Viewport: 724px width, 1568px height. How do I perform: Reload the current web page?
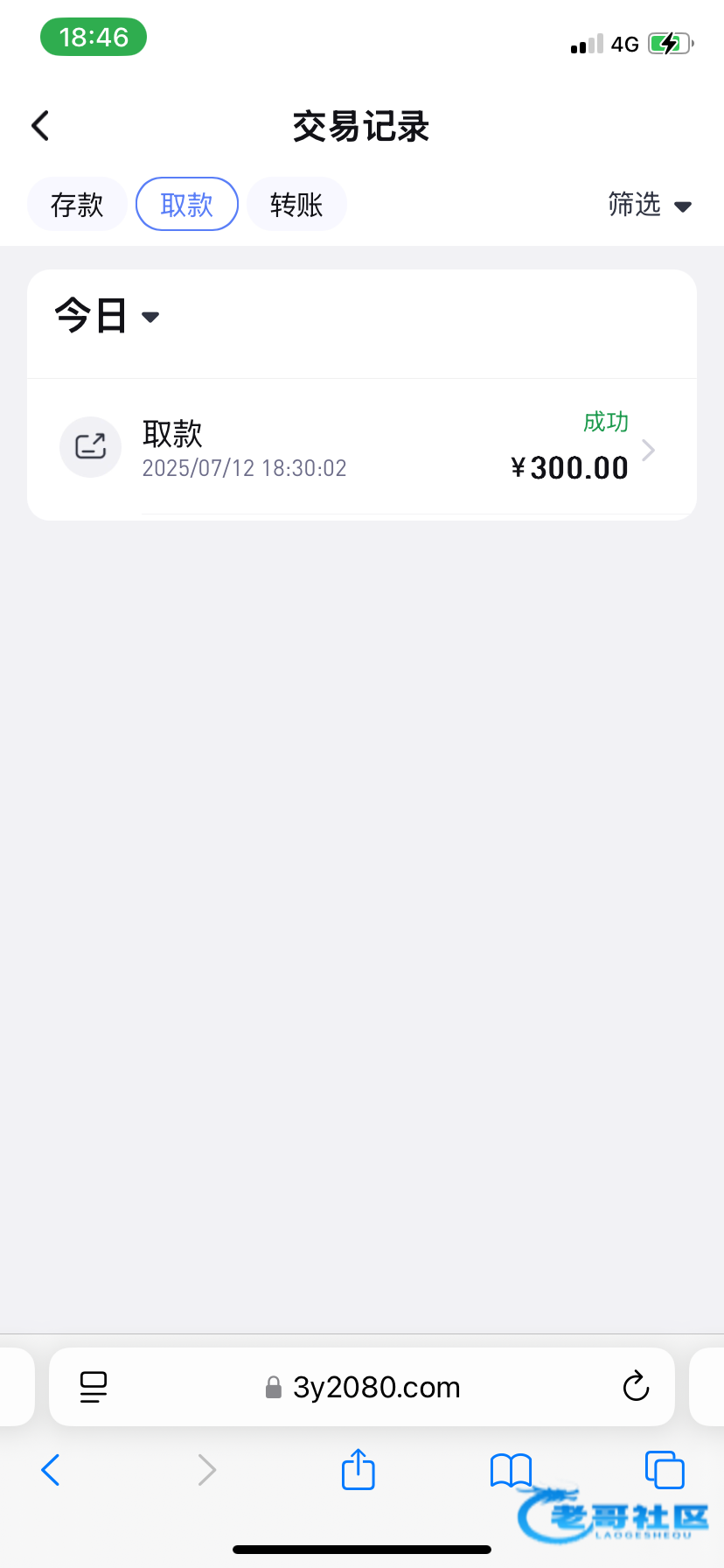(636, 1387)
